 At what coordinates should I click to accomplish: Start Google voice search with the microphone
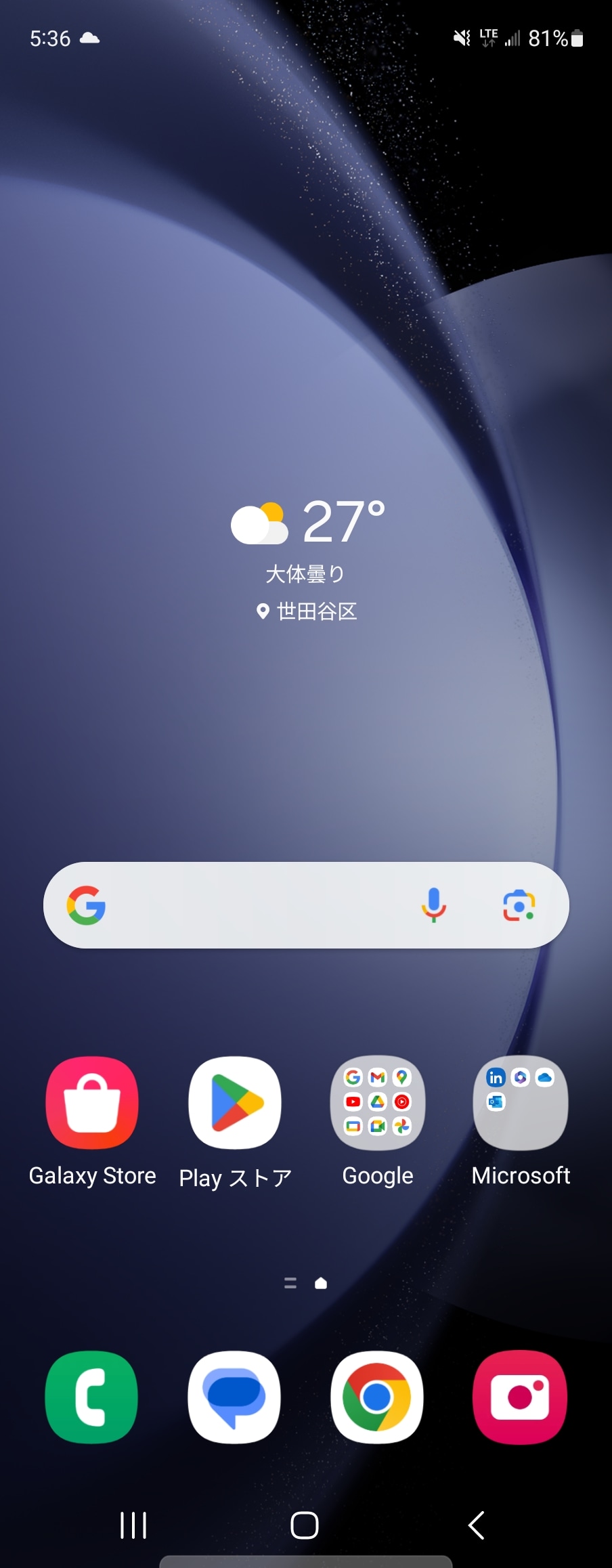(x=433, y=905)
